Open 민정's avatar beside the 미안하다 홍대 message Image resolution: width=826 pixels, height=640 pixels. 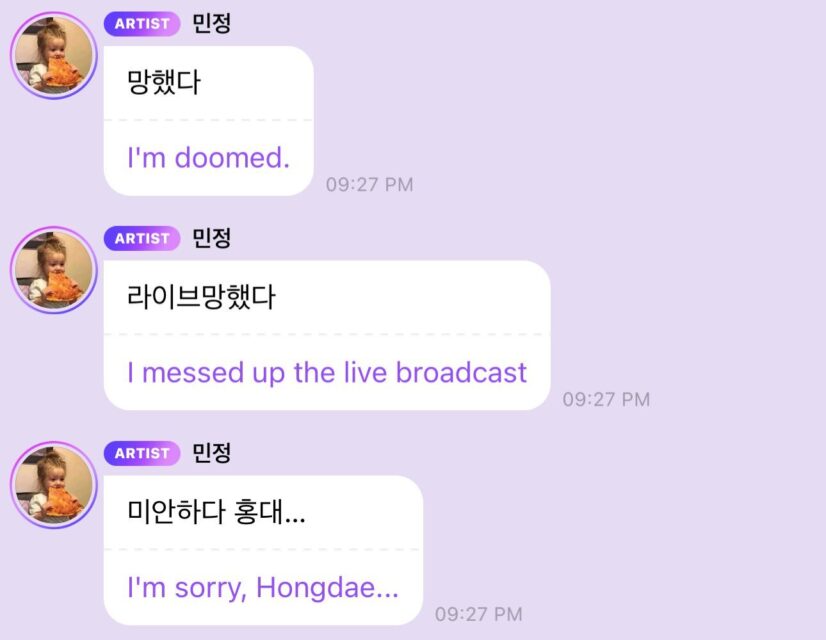point(53,485)
